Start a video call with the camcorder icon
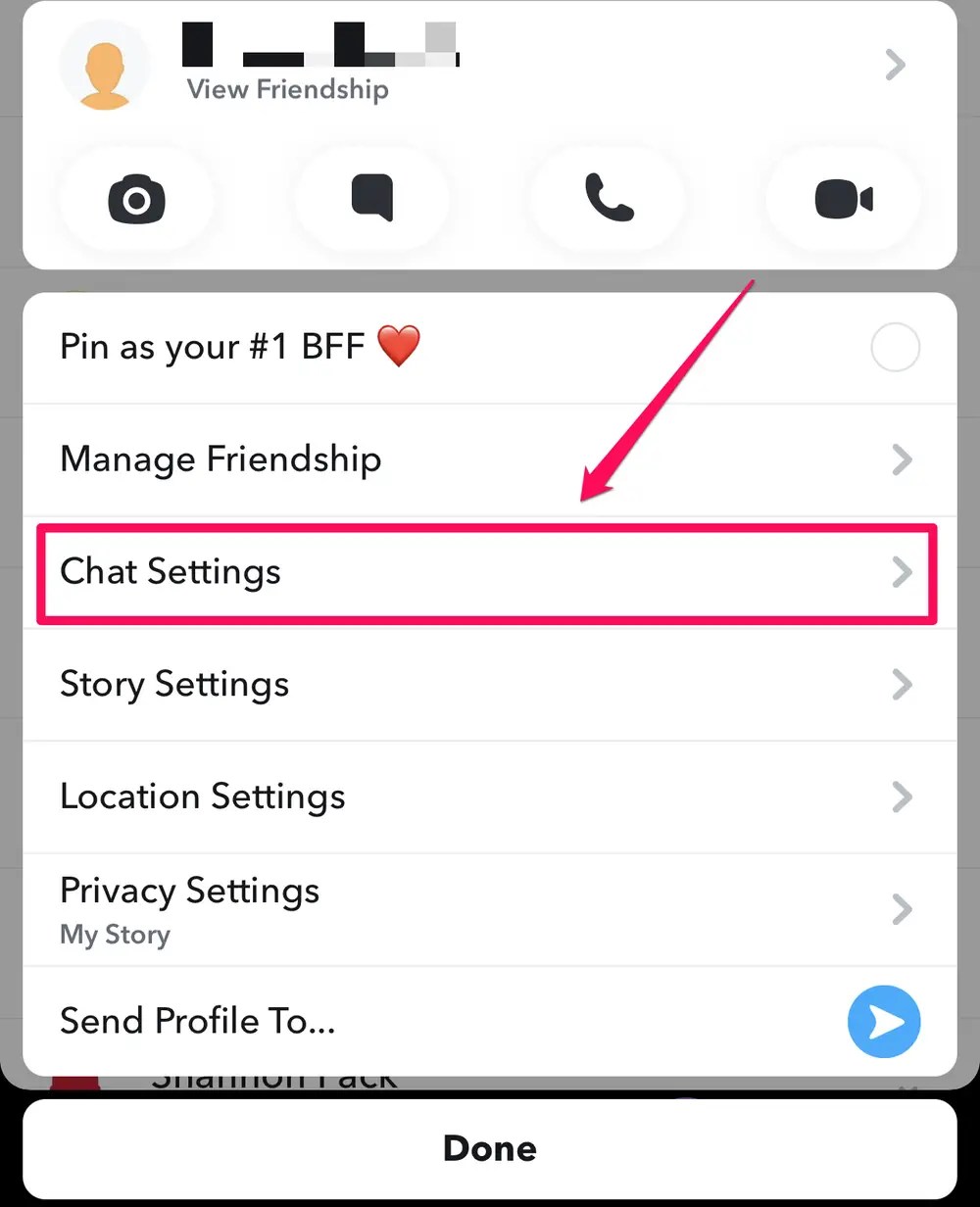The width and height of the screenshot is (980, 1207). [x=841, y=199]
